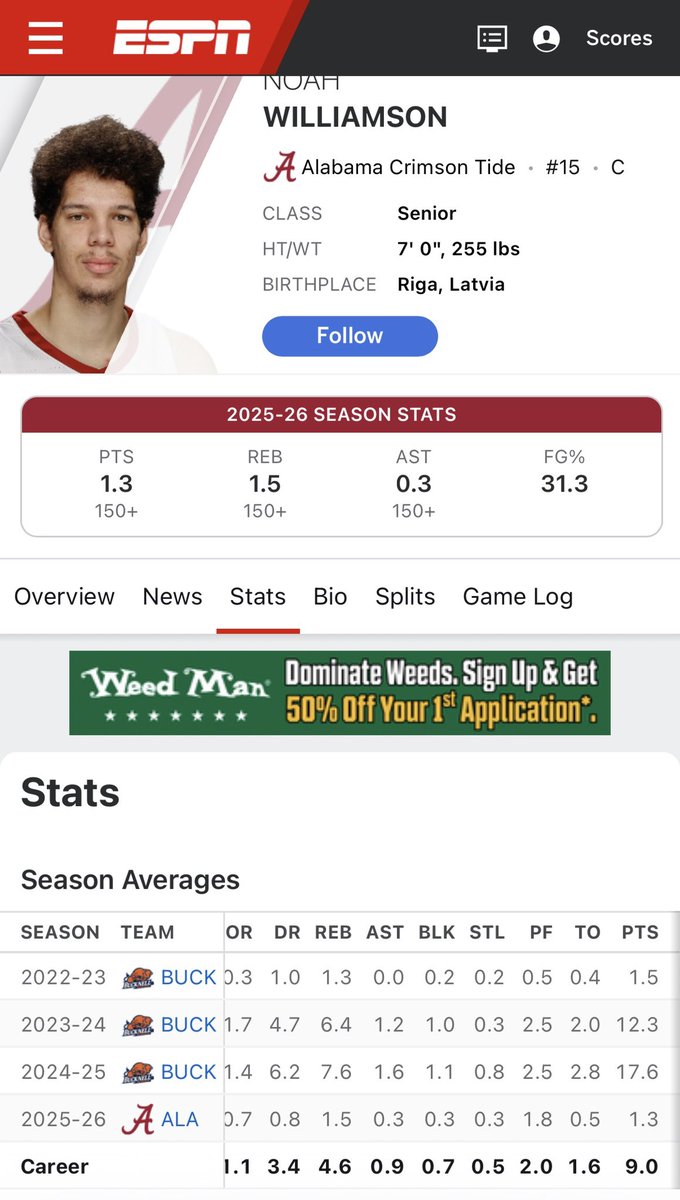The image size is (680, 1200).
Task: Open the BUCK team link for 2022-23
Action: pos(188,977)
